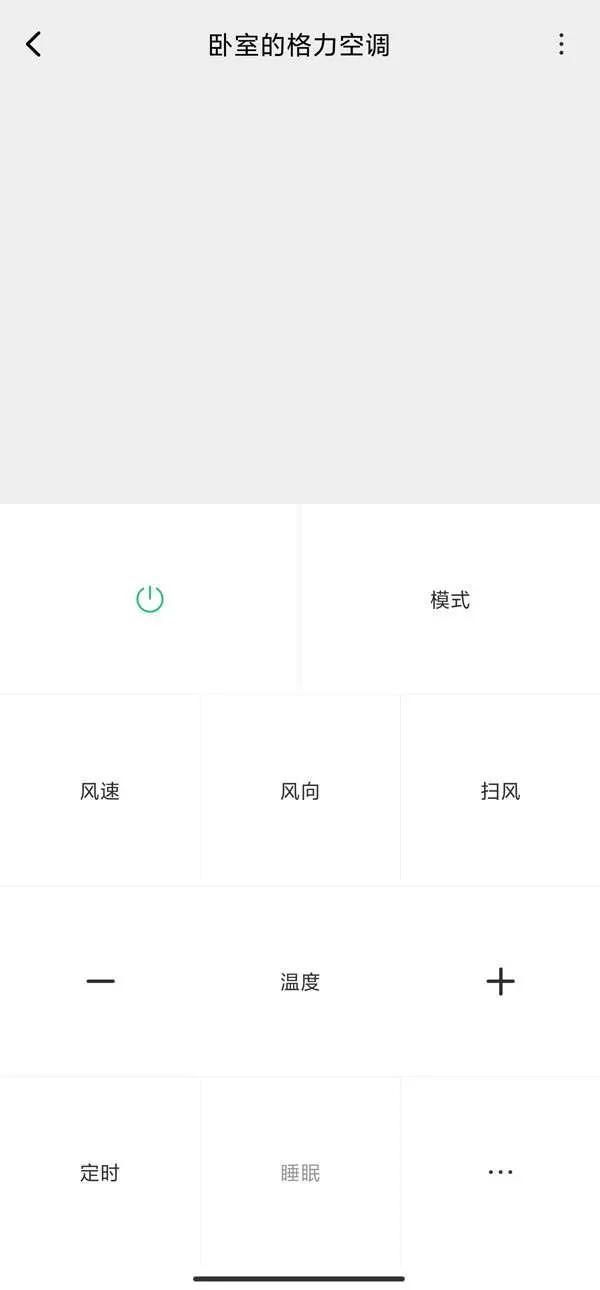Screen dimensions: 600x1290
Task: Turn on sweep with 扫风
Action: click(500, 791)
